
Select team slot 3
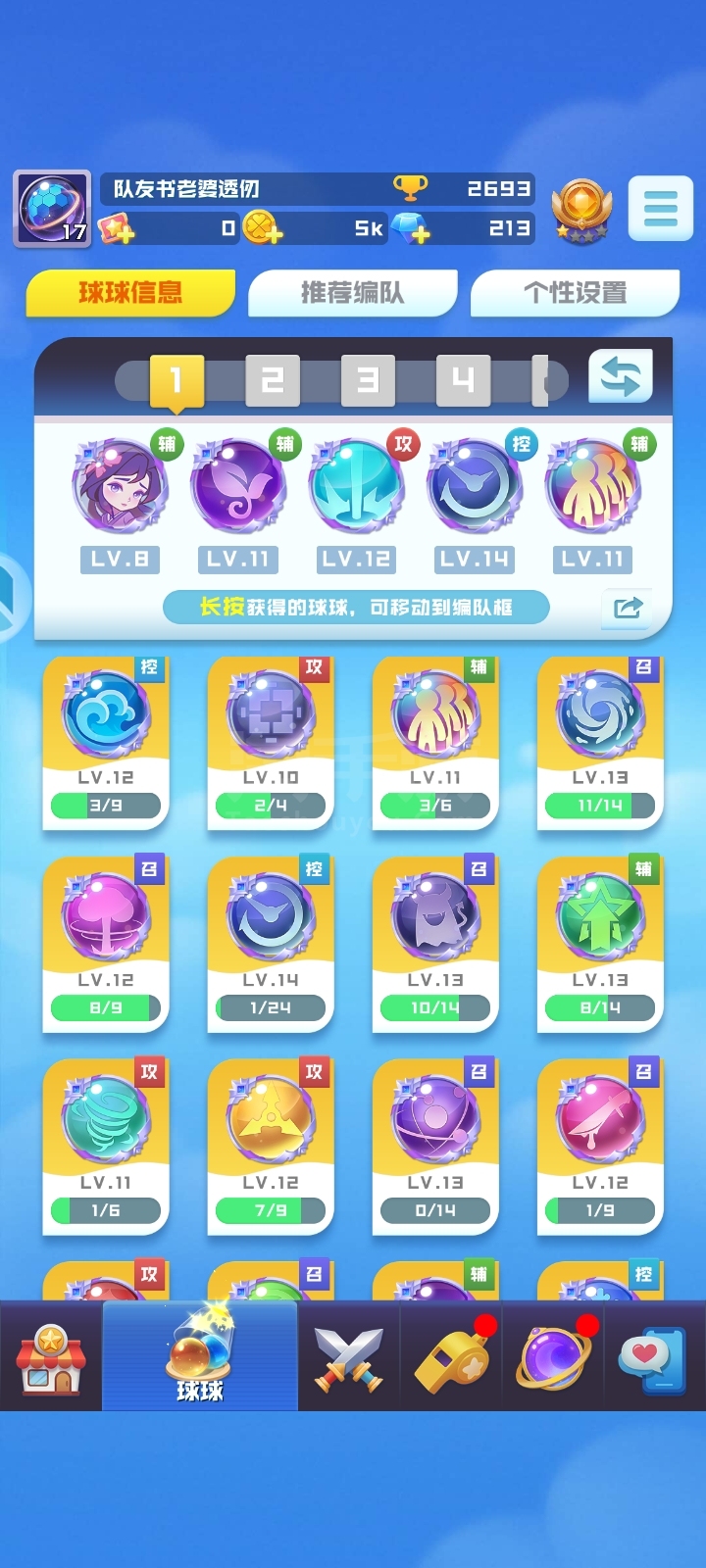pyautogui.click(x=368, y=380)
